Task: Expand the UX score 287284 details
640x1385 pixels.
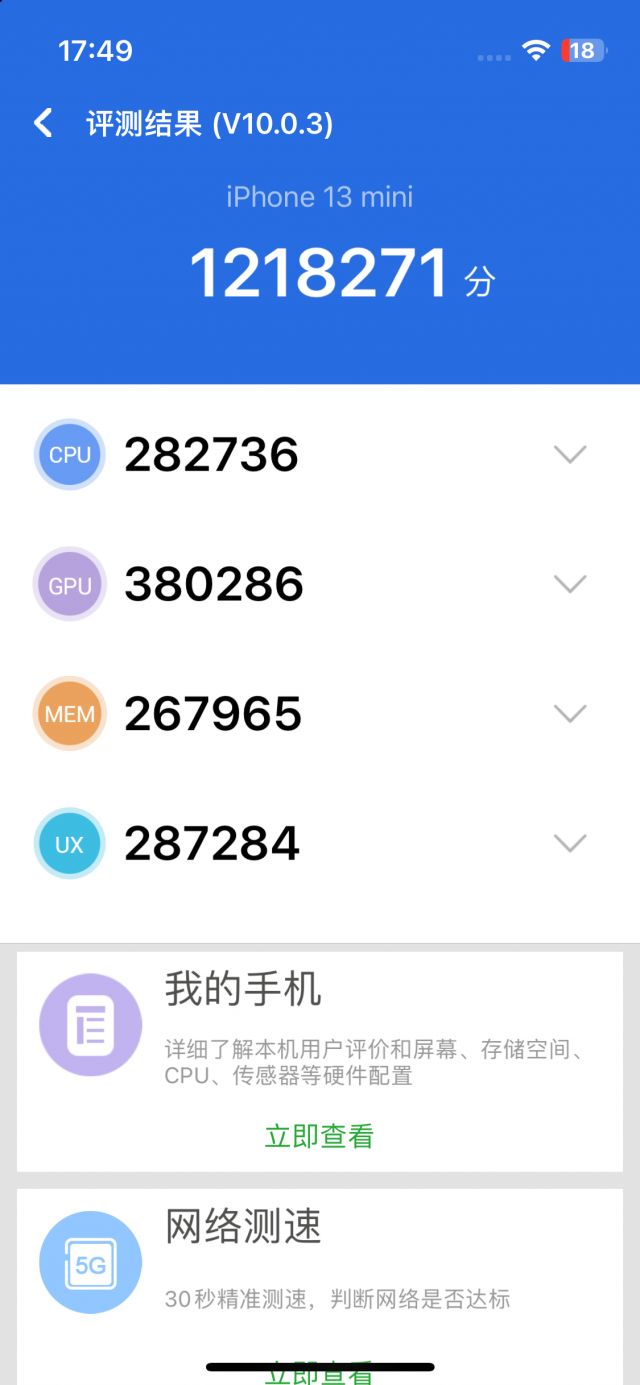Action: [x=570, y=844]
